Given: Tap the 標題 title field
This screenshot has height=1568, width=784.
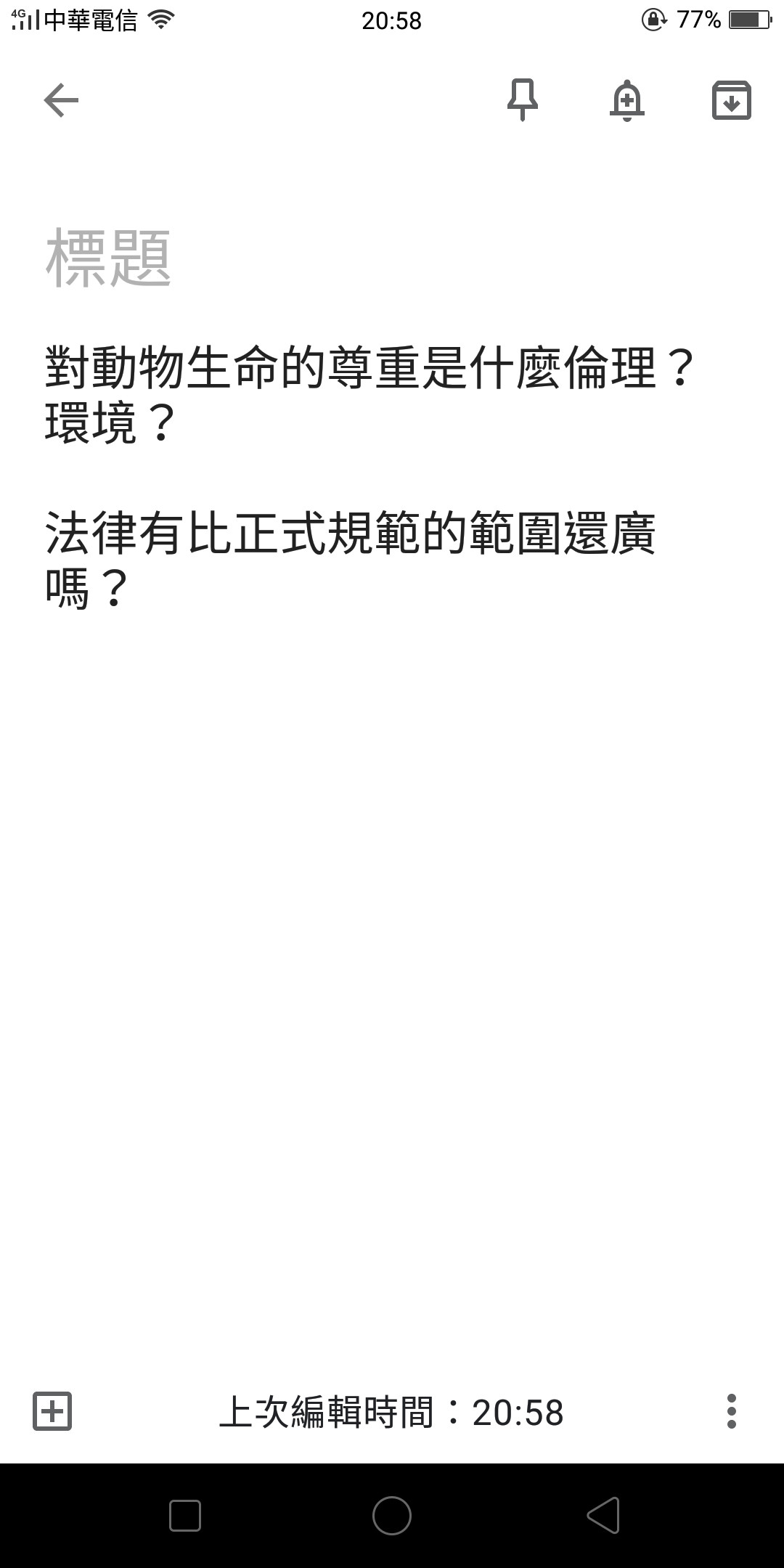Looking at the screenshot, I should [392, 258].
